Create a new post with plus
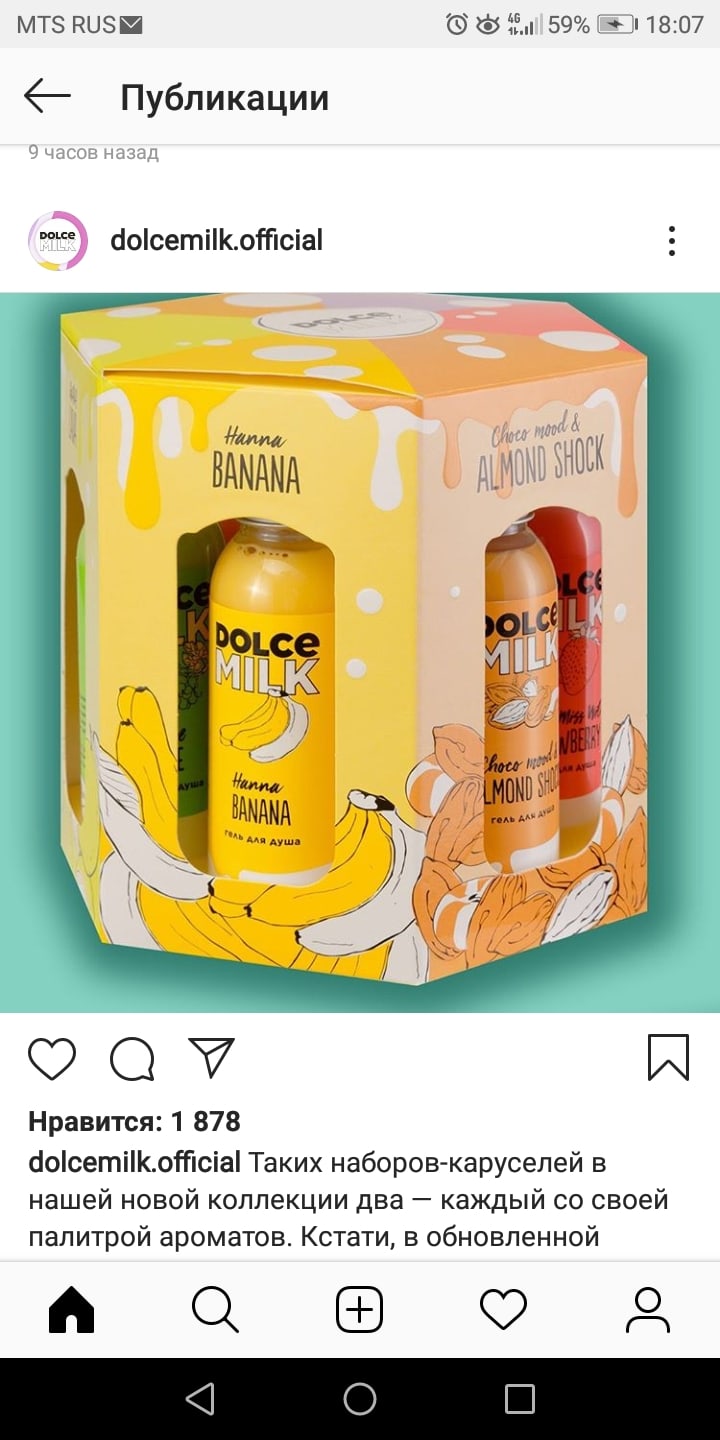Screen dimensions: 720x1440 click(x=359, y=1309)
